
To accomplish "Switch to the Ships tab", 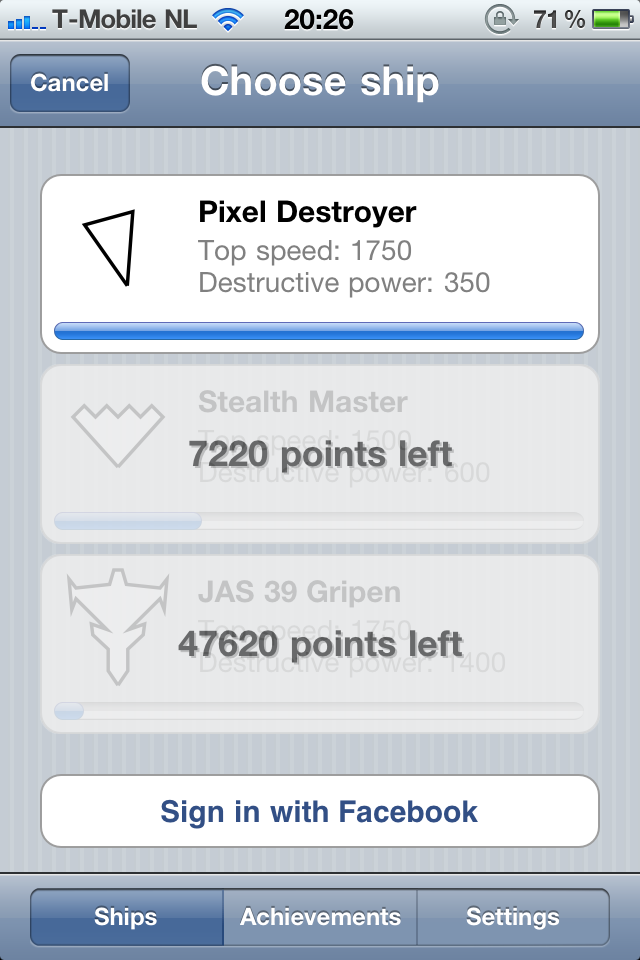I will 126,917.
